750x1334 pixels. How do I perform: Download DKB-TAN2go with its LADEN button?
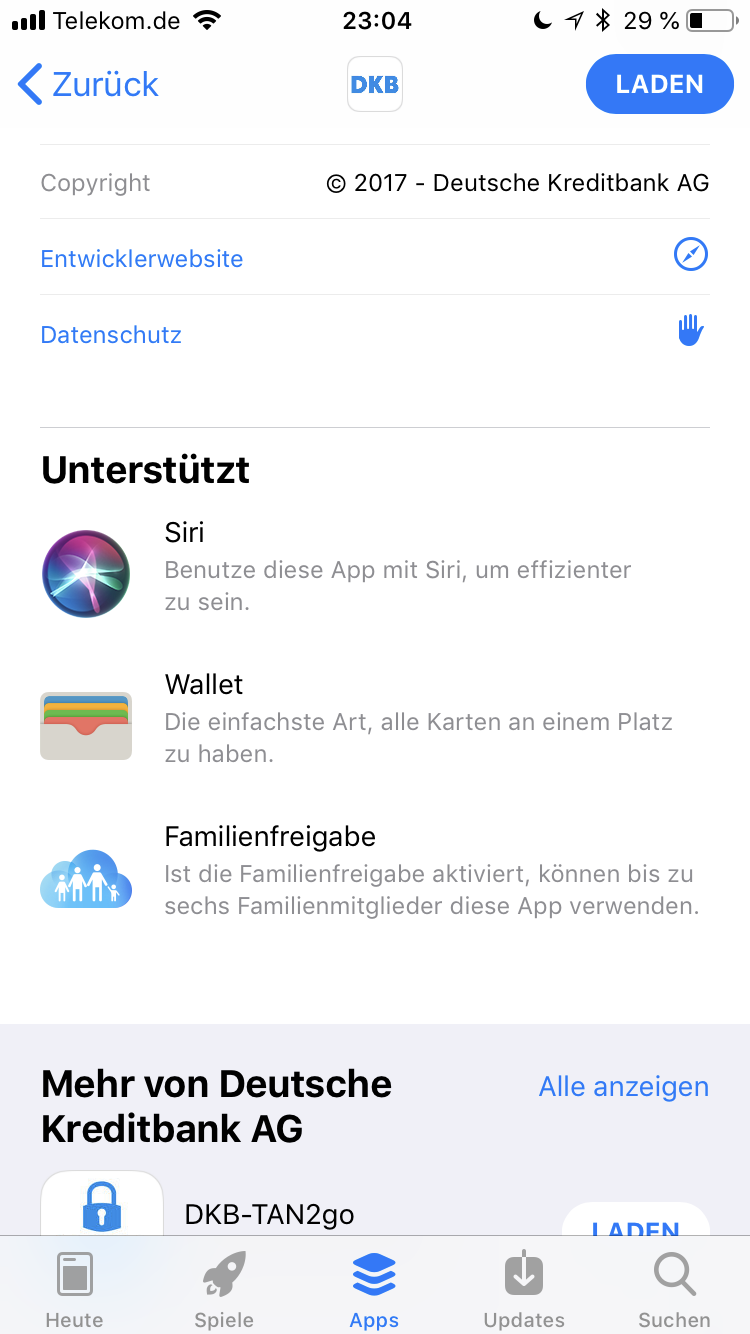(636, 1222)
